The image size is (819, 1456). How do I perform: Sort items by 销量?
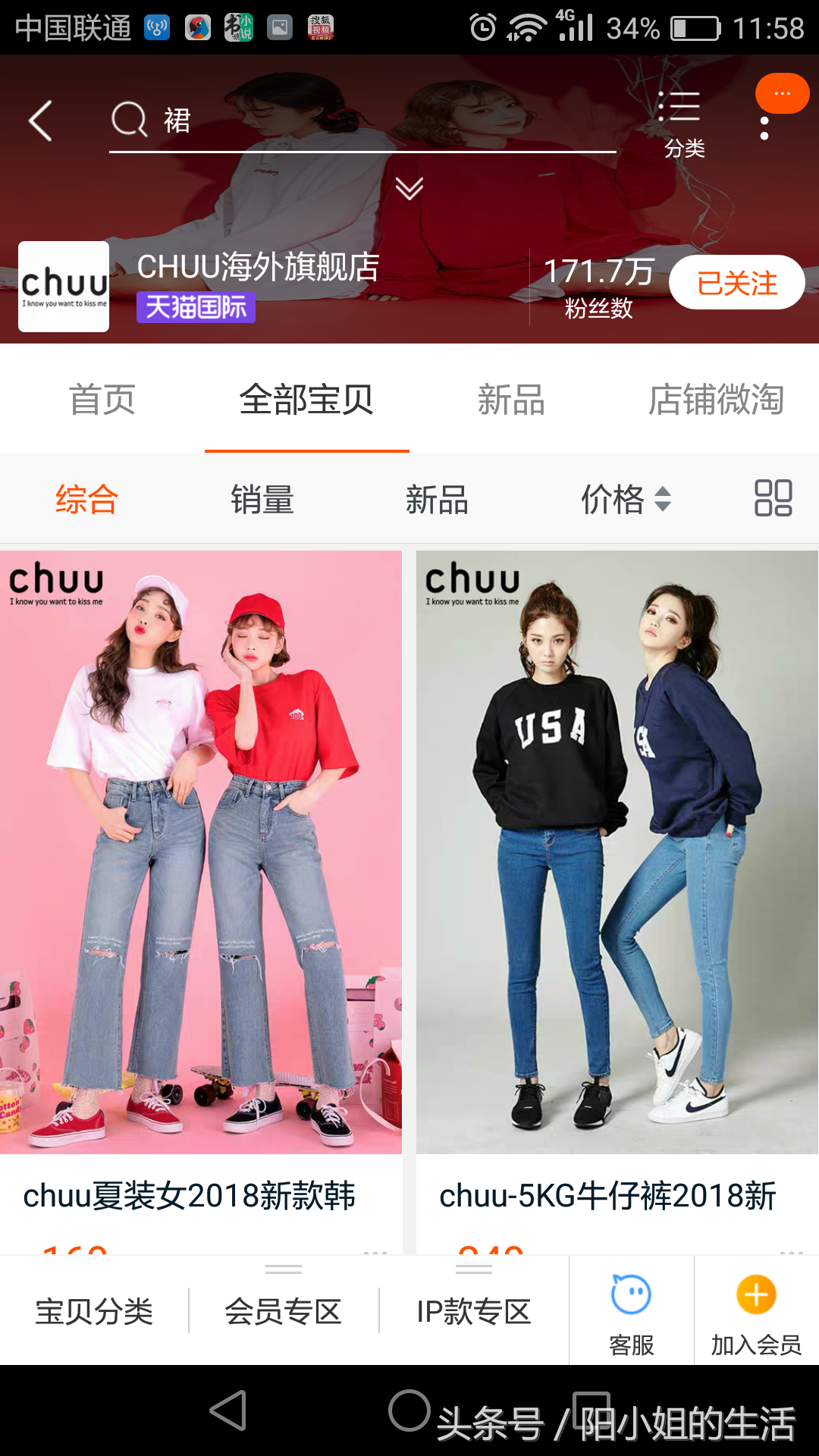(x=262, y=500)
